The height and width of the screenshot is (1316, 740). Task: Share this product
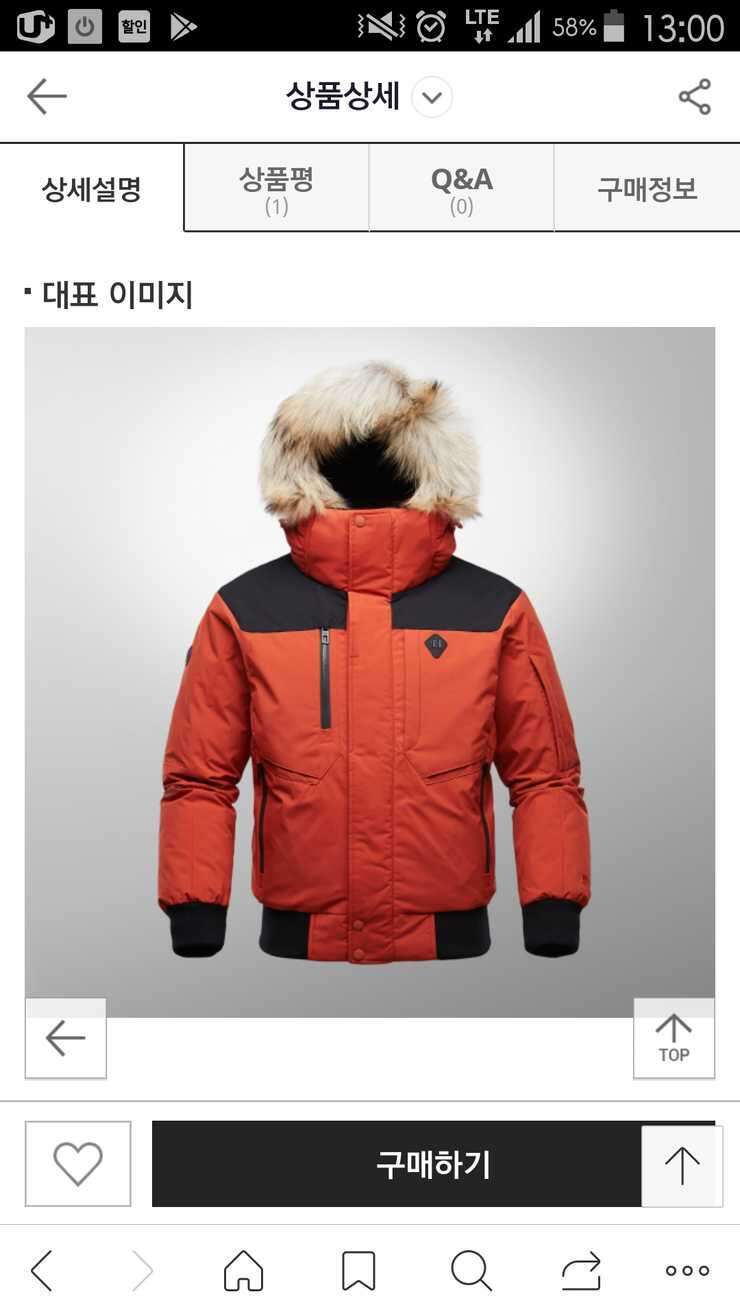pos(694,97)
